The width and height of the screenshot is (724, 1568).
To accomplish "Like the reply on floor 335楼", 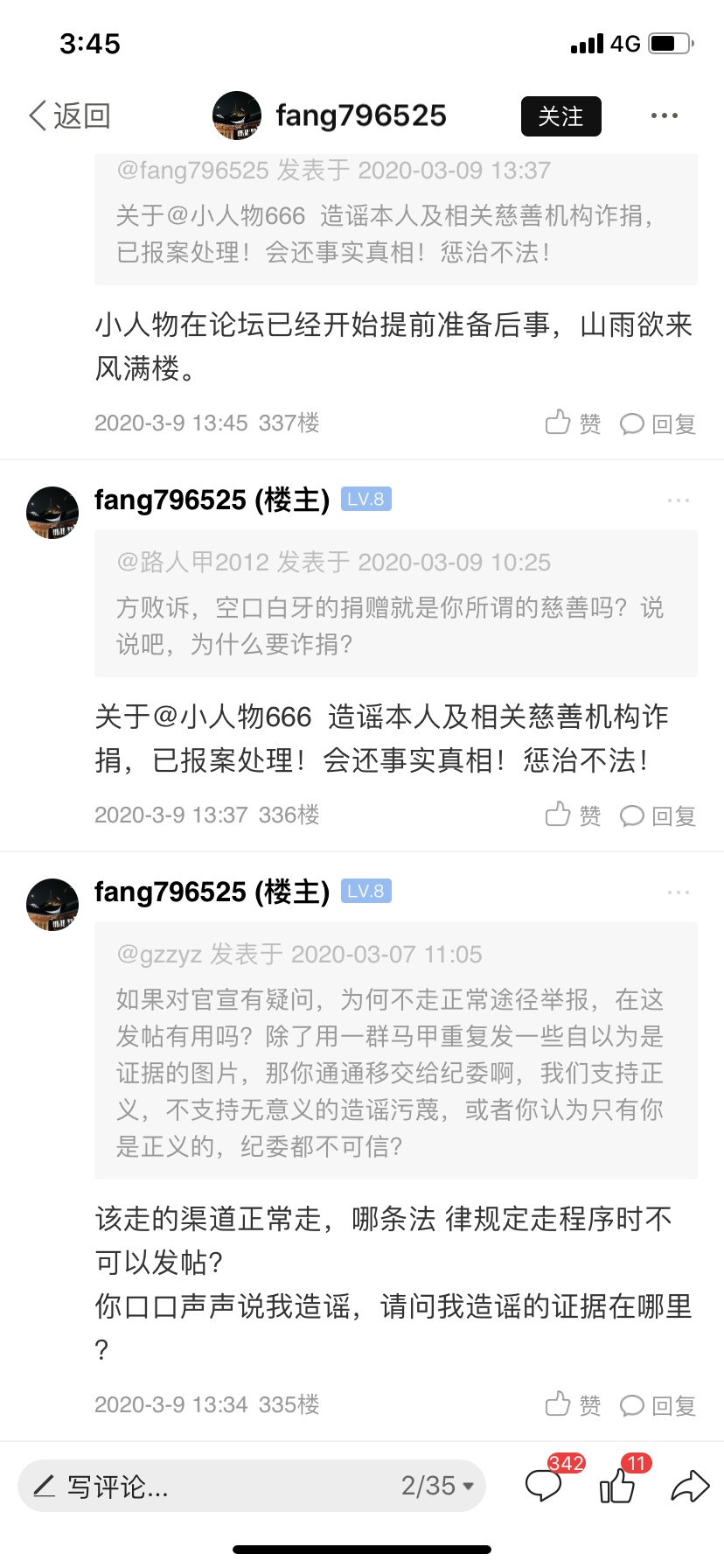I will pos(573,1405).
